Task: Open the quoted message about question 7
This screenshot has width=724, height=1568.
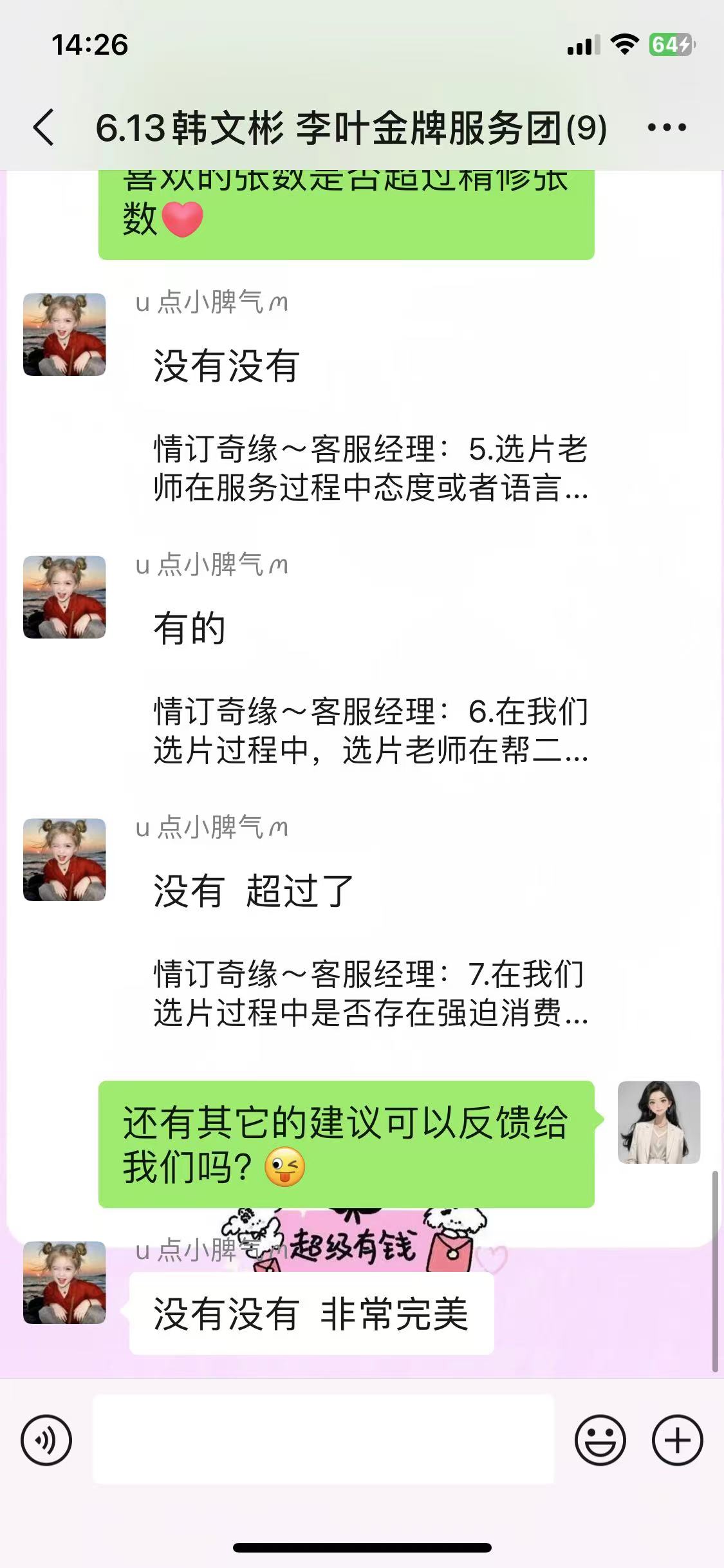Action: click(371, 993)
